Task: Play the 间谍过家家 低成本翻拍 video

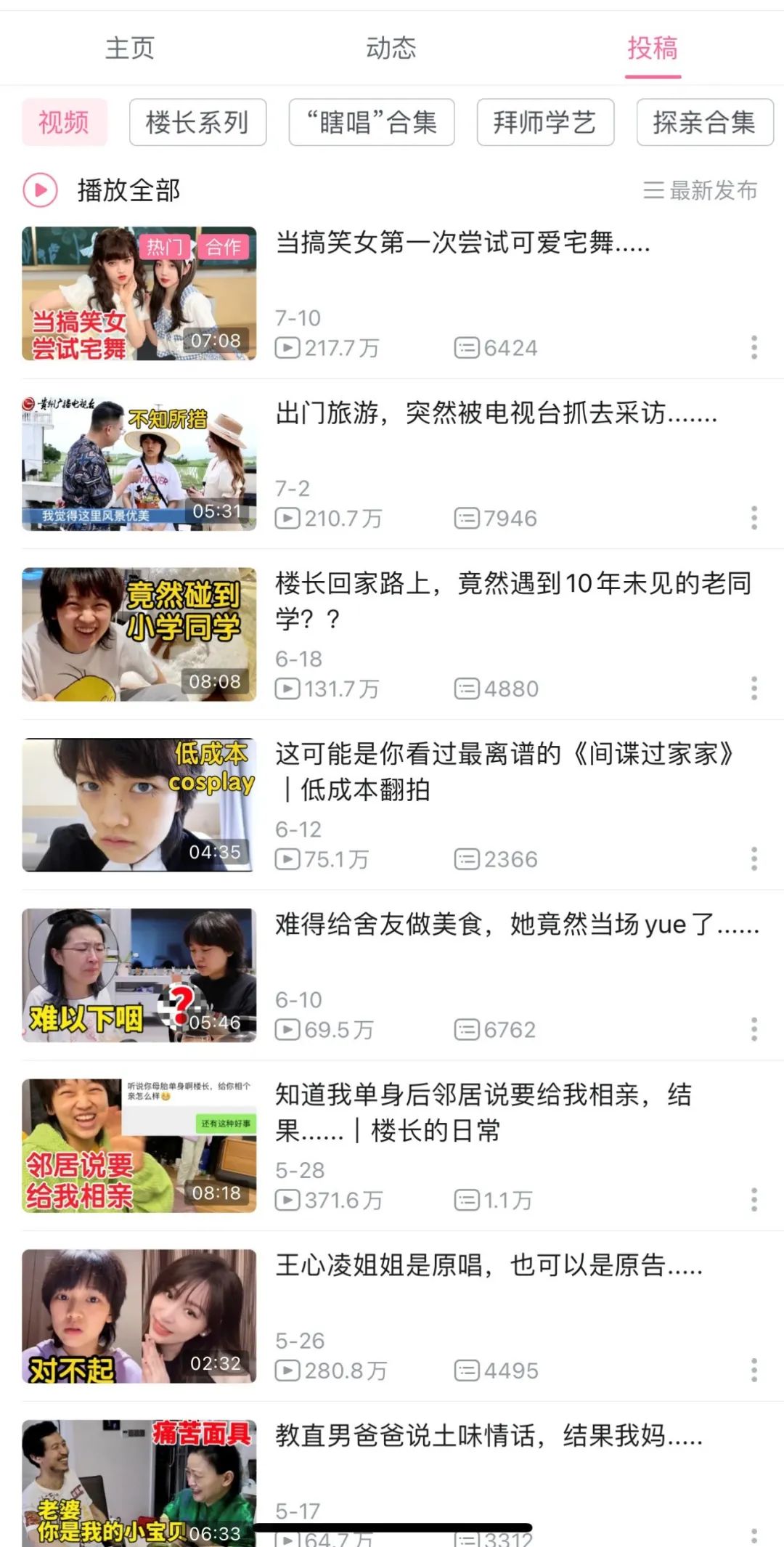Action: (x=504, y=771)
